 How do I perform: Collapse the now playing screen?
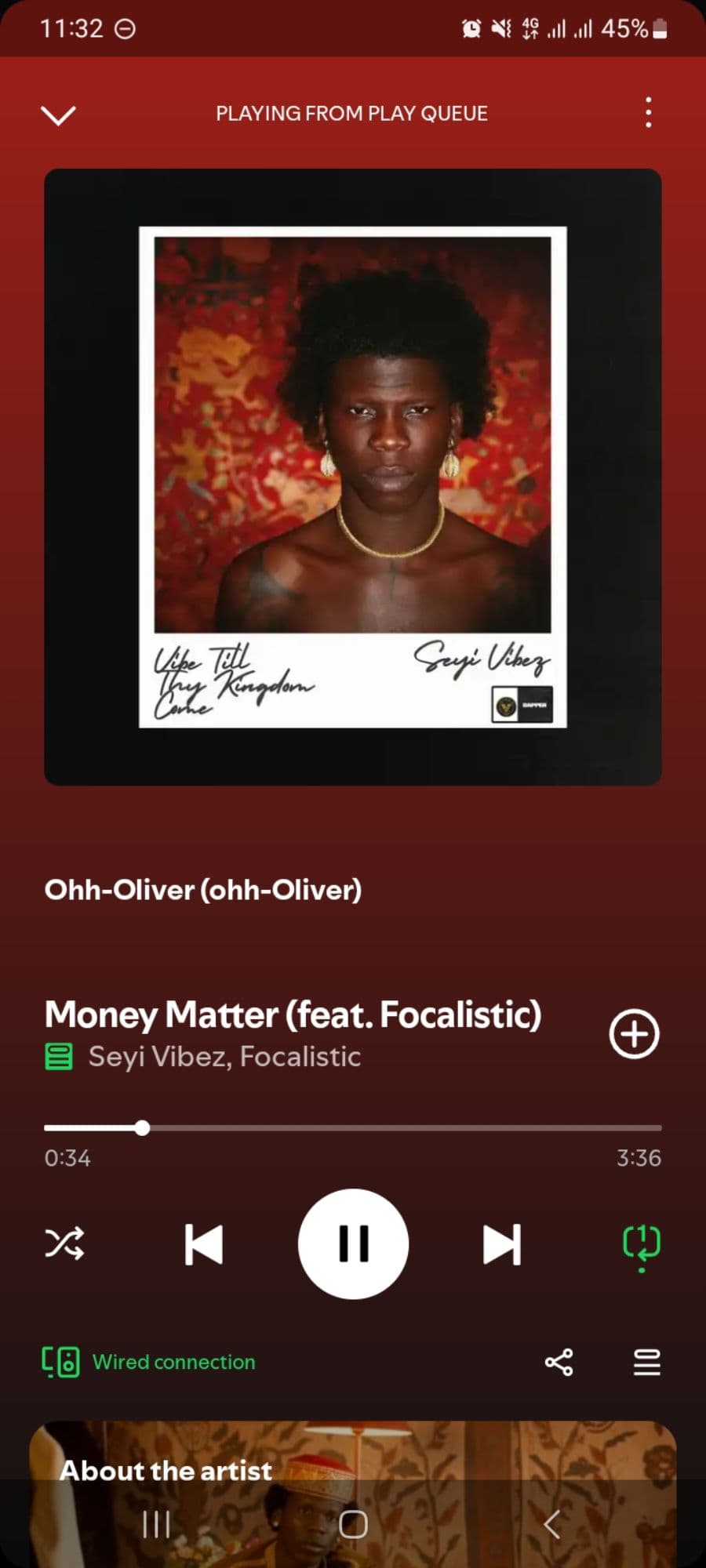coord(58,115)
